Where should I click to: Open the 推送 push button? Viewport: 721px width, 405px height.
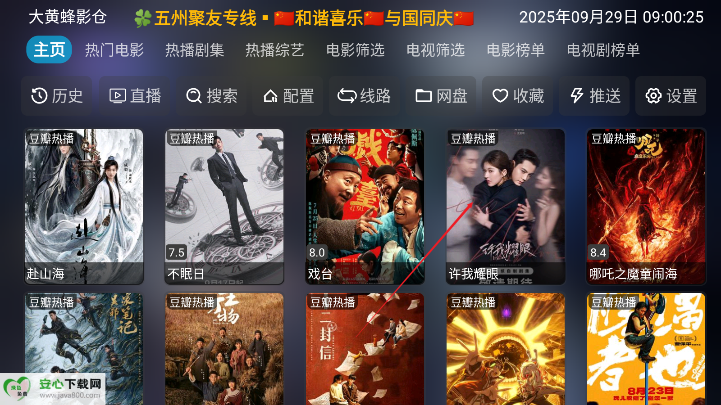point(595,96)
